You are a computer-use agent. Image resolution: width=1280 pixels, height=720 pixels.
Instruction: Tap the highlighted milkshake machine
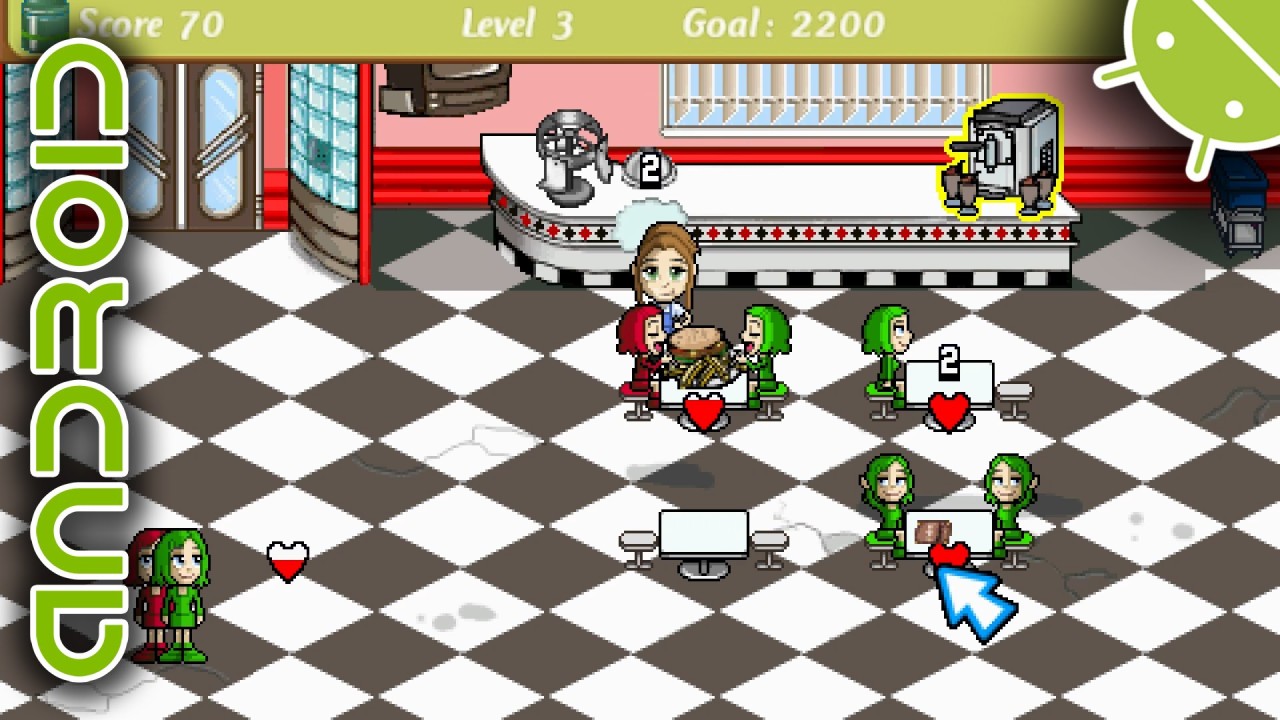(x=1000, y=157)
